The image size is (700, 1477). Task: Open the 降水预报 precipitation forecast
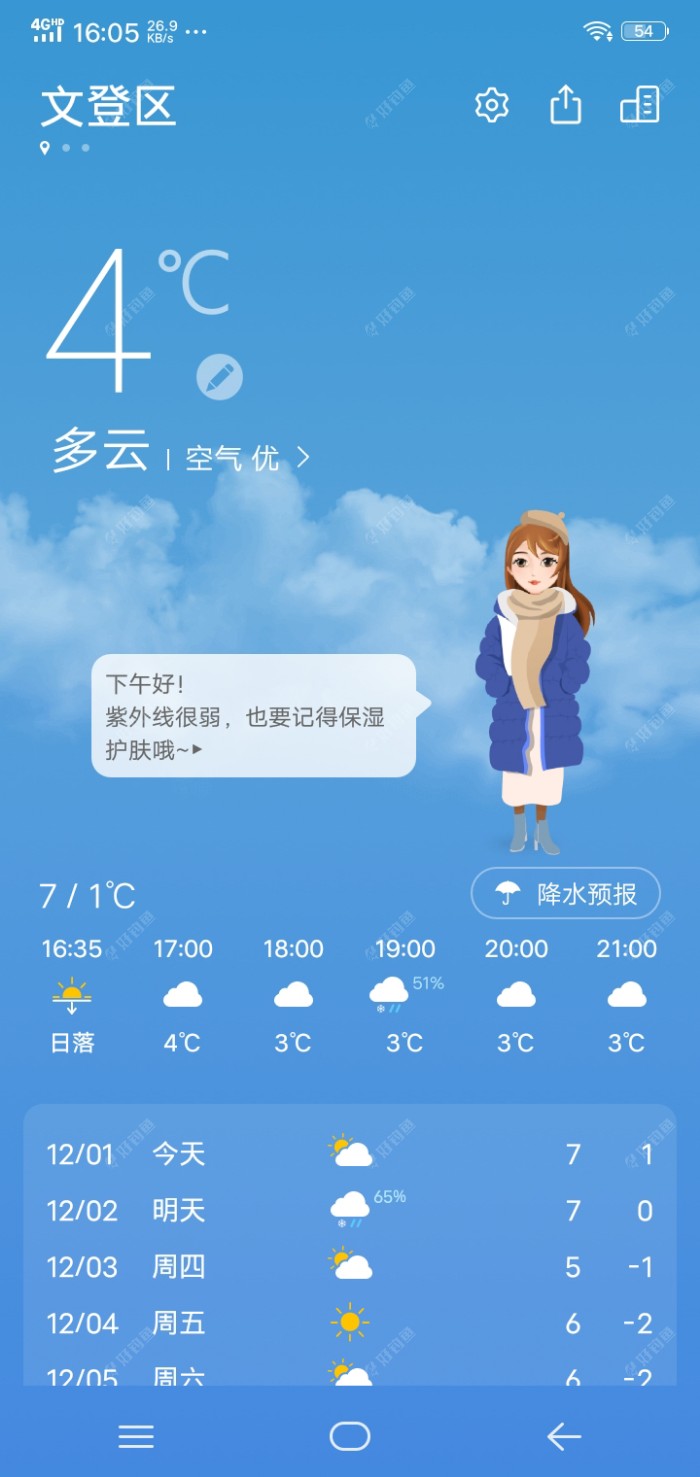[x=566, y=893]
